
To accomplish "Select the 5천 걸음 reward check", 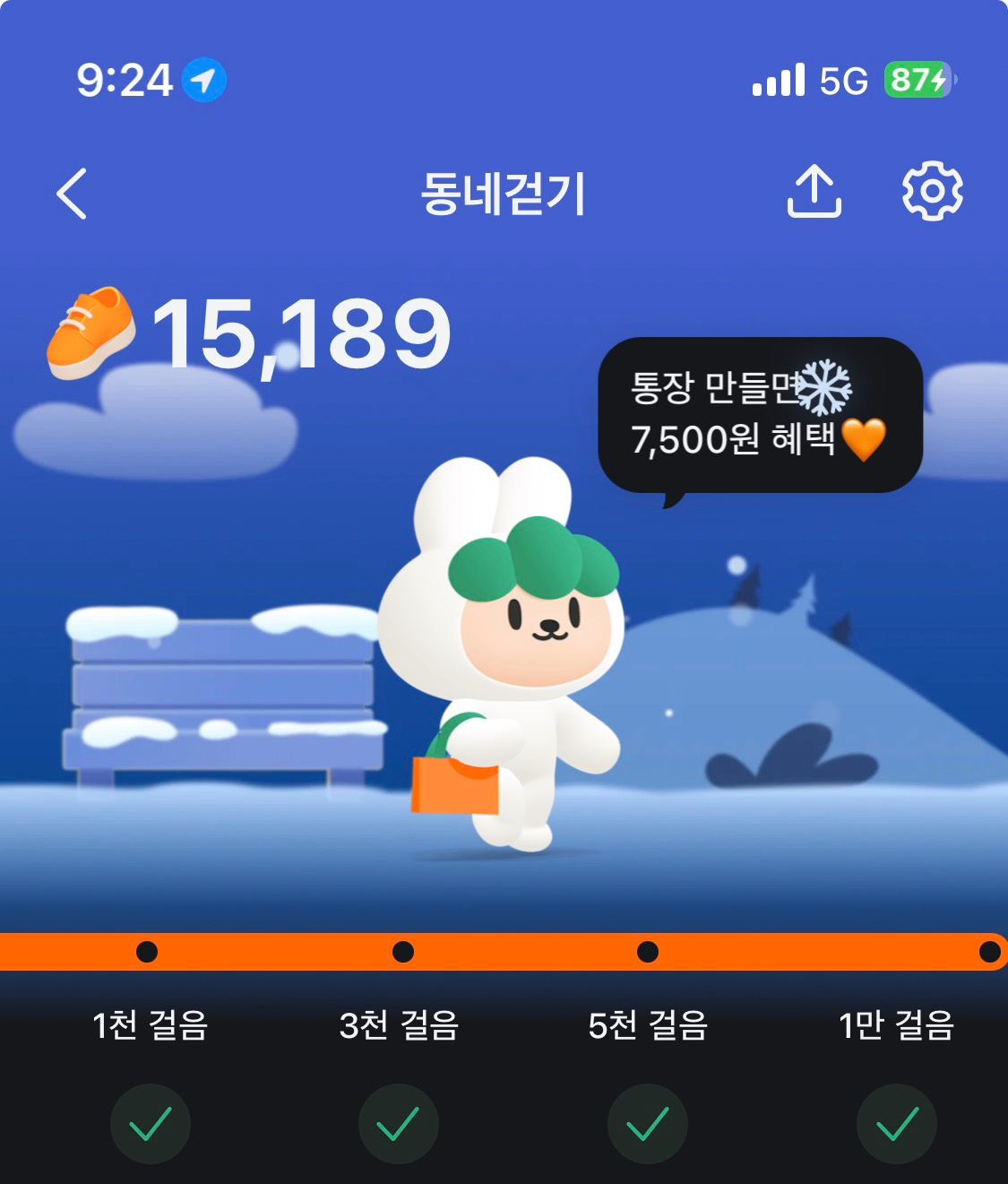I will pos(648,1124).
